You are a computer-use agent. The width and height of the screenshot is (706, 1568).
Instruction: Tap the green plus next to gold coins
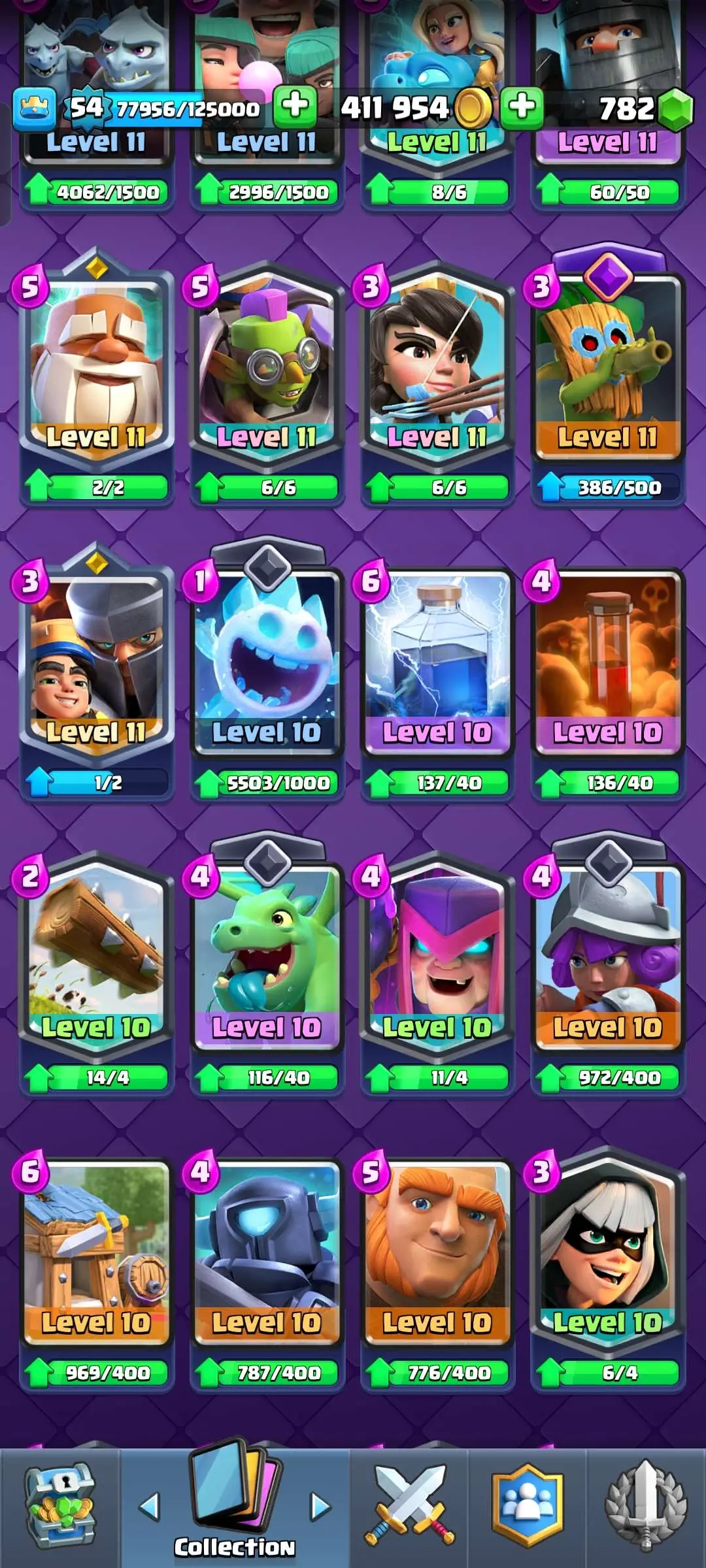pos(522,106)
